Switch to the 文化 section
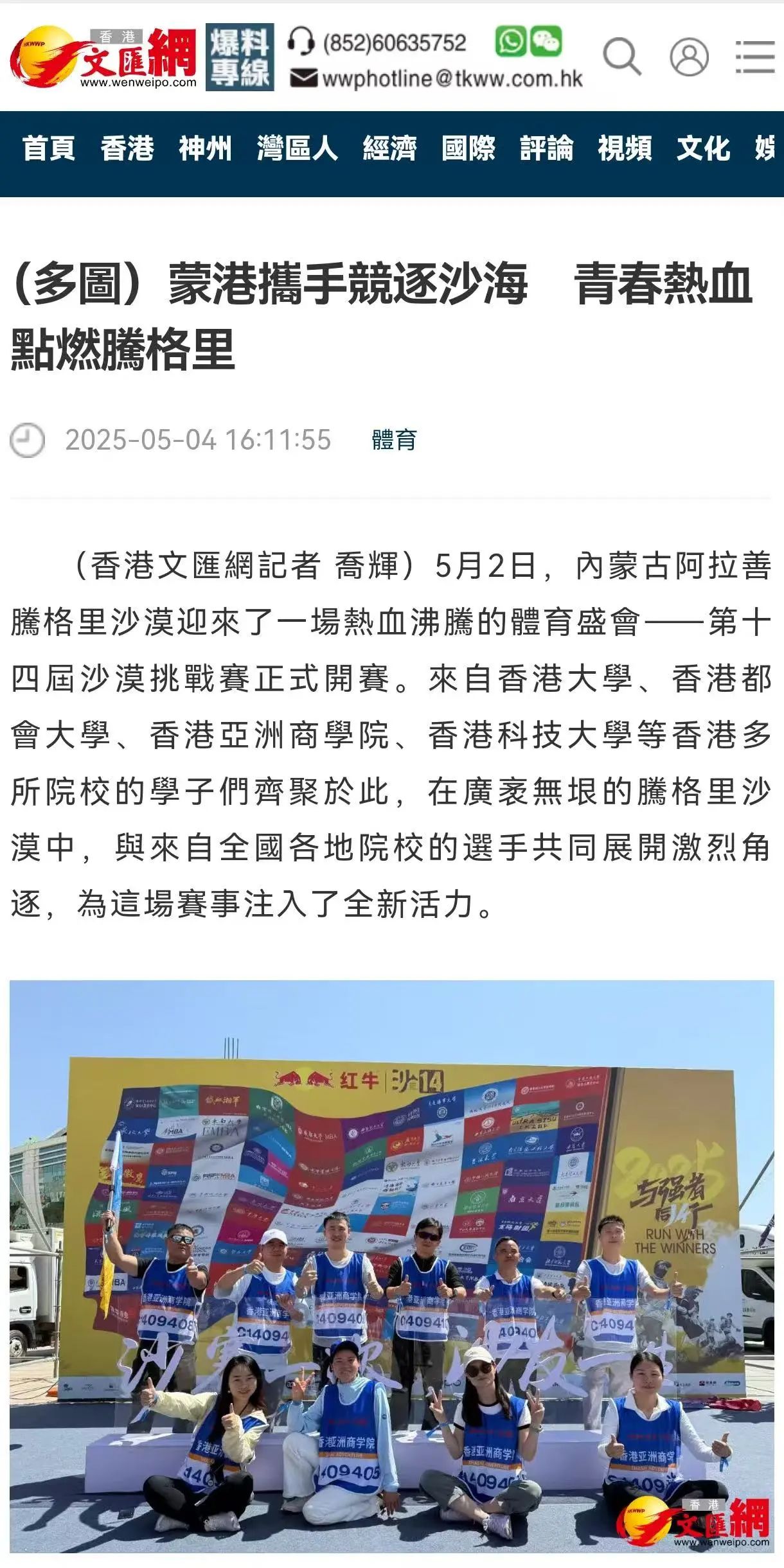Viewport: 784px width, 1568px height. [x=703, y=149]
